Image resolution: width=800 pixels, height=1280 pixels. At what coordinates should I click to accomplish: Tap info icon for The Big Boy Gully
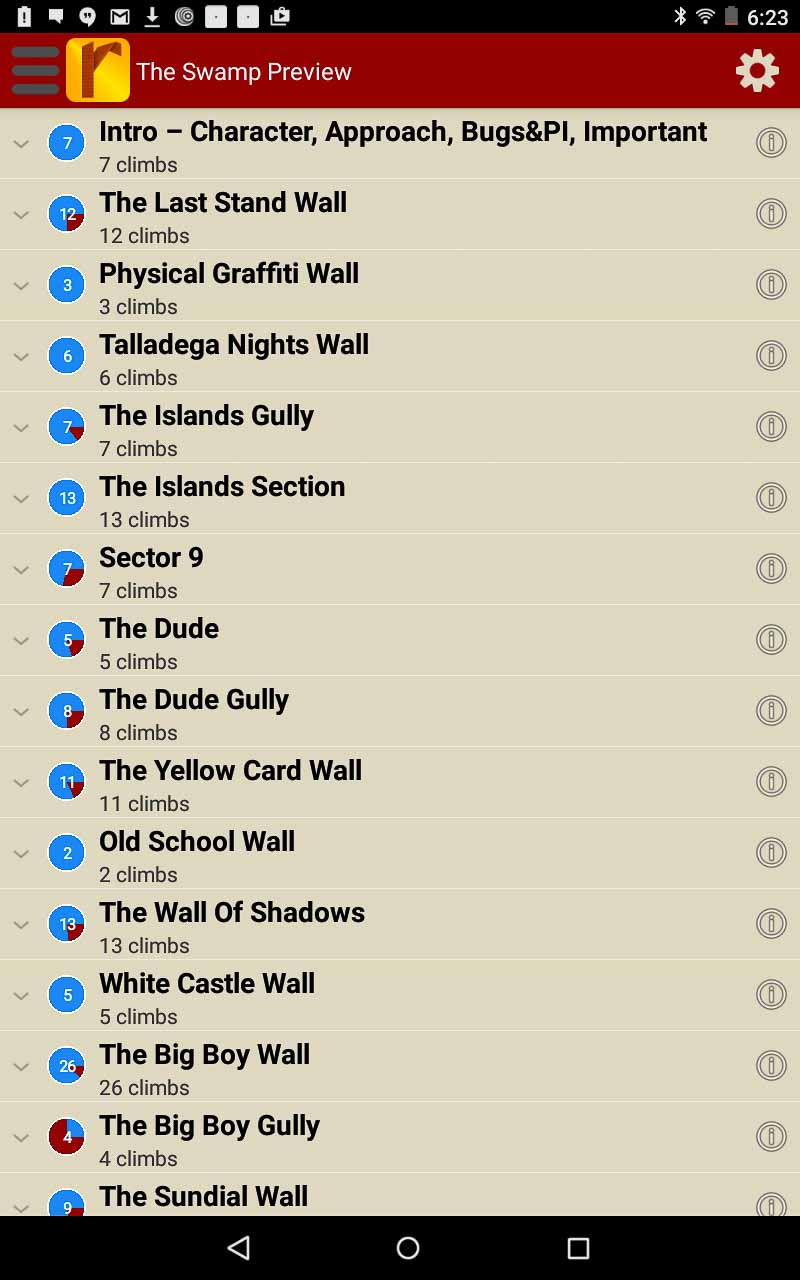point(770,1137)
